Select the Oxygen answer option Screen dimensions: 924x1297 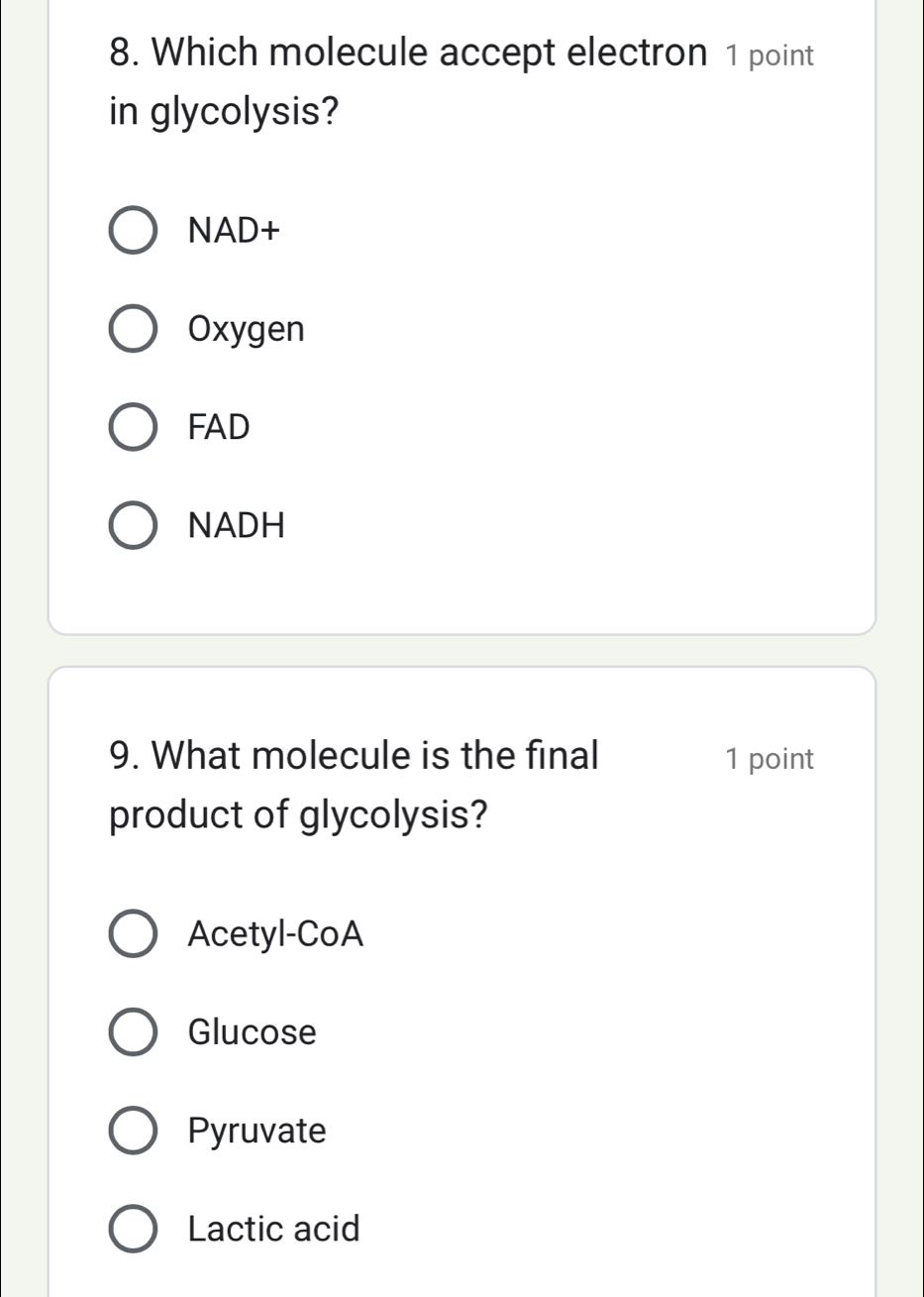[x=132, y=328]
